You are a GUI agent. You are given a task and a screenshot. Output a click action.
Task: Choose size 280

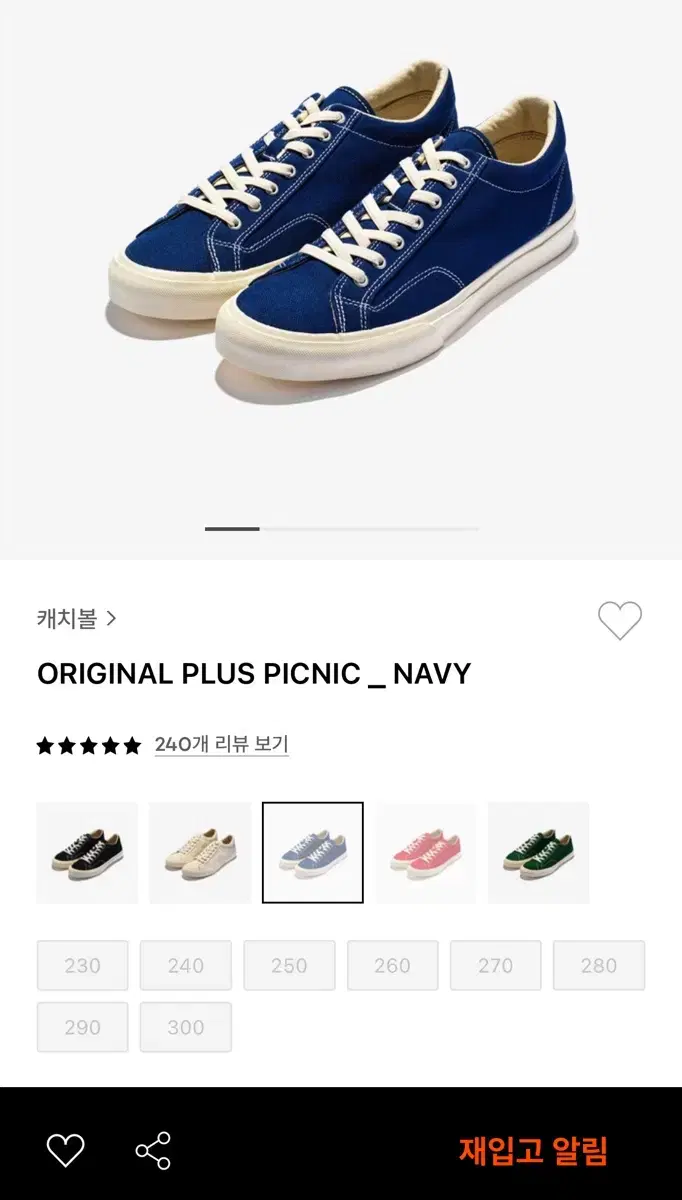[599, 966]
